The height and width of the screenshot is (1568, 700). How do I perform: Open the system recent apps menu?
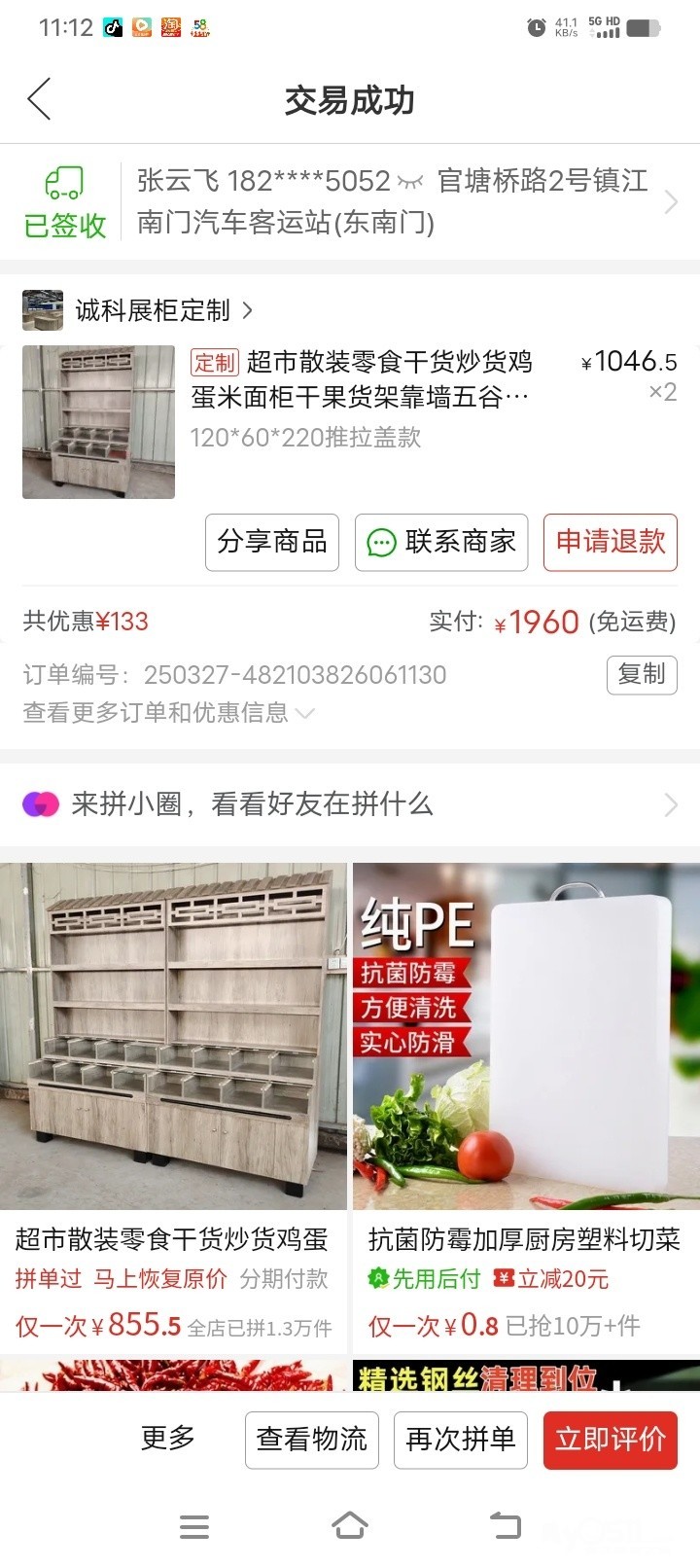point(194,1526)
